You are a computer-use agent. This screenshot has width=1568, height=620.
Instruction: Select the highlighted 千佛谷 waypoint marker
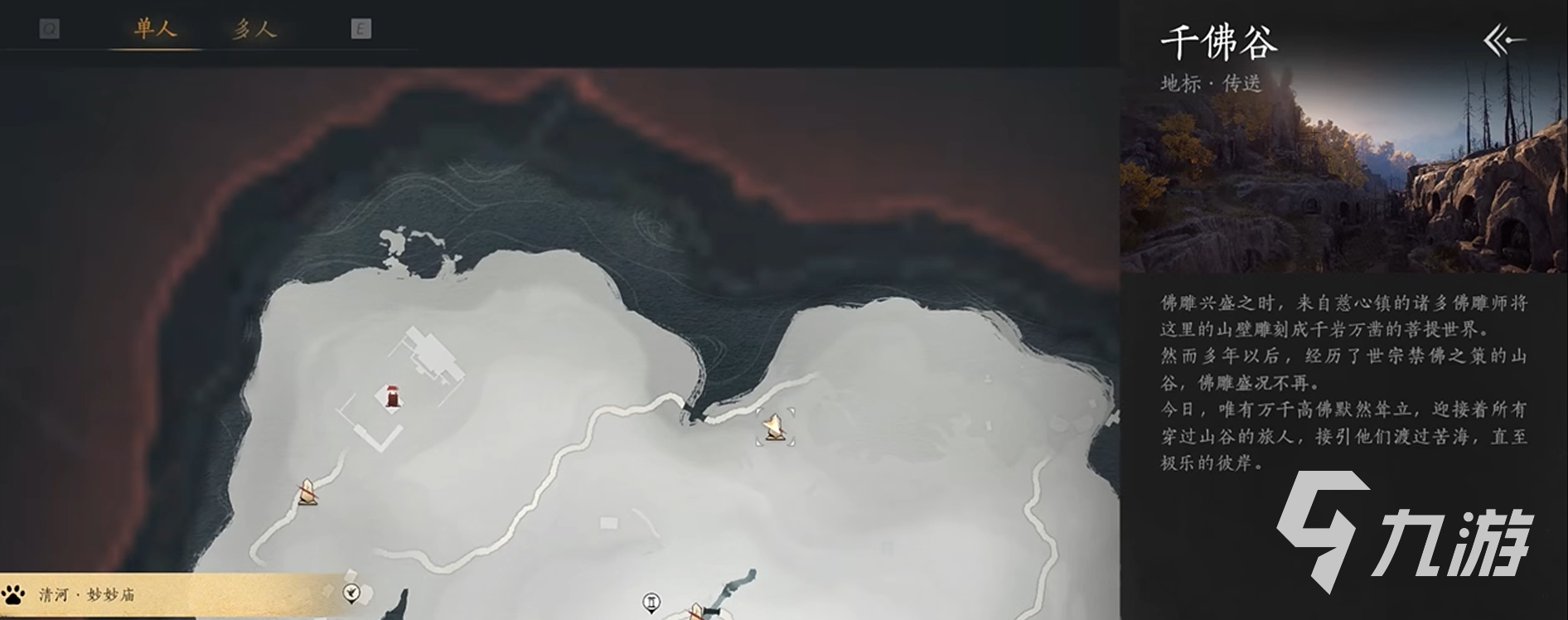coord(775,427)
